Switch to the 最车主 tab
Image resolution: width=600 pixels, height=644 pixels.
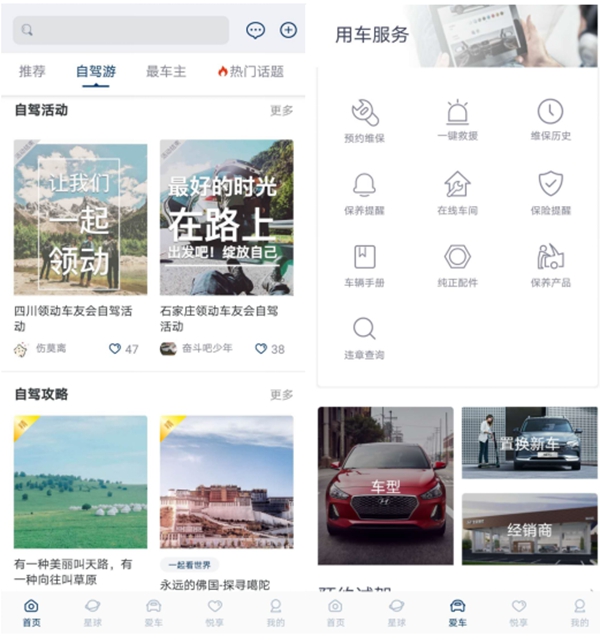(x=166, y=72)
